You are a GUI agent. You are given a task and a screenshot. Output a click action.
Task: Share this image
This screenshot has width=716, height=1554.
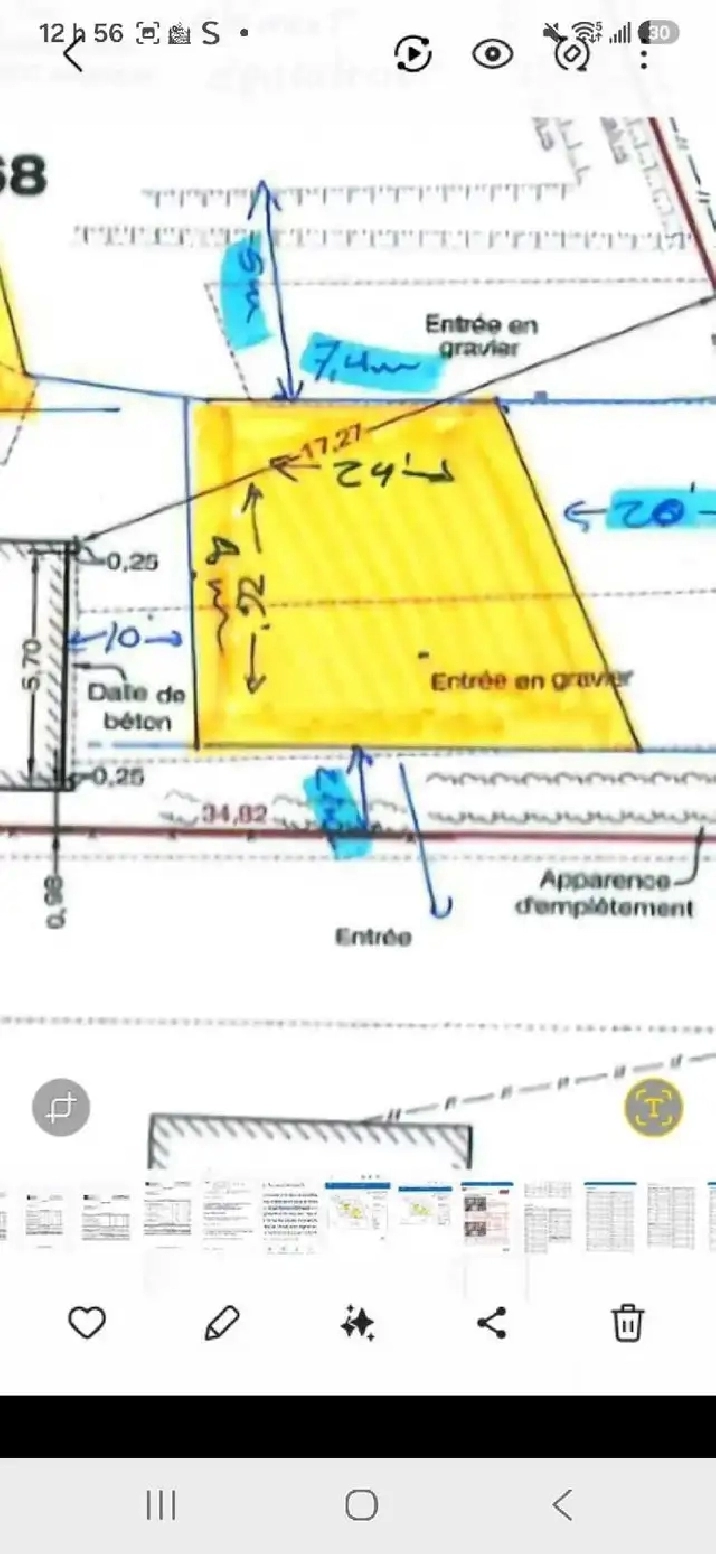[x=491, y=1323]
